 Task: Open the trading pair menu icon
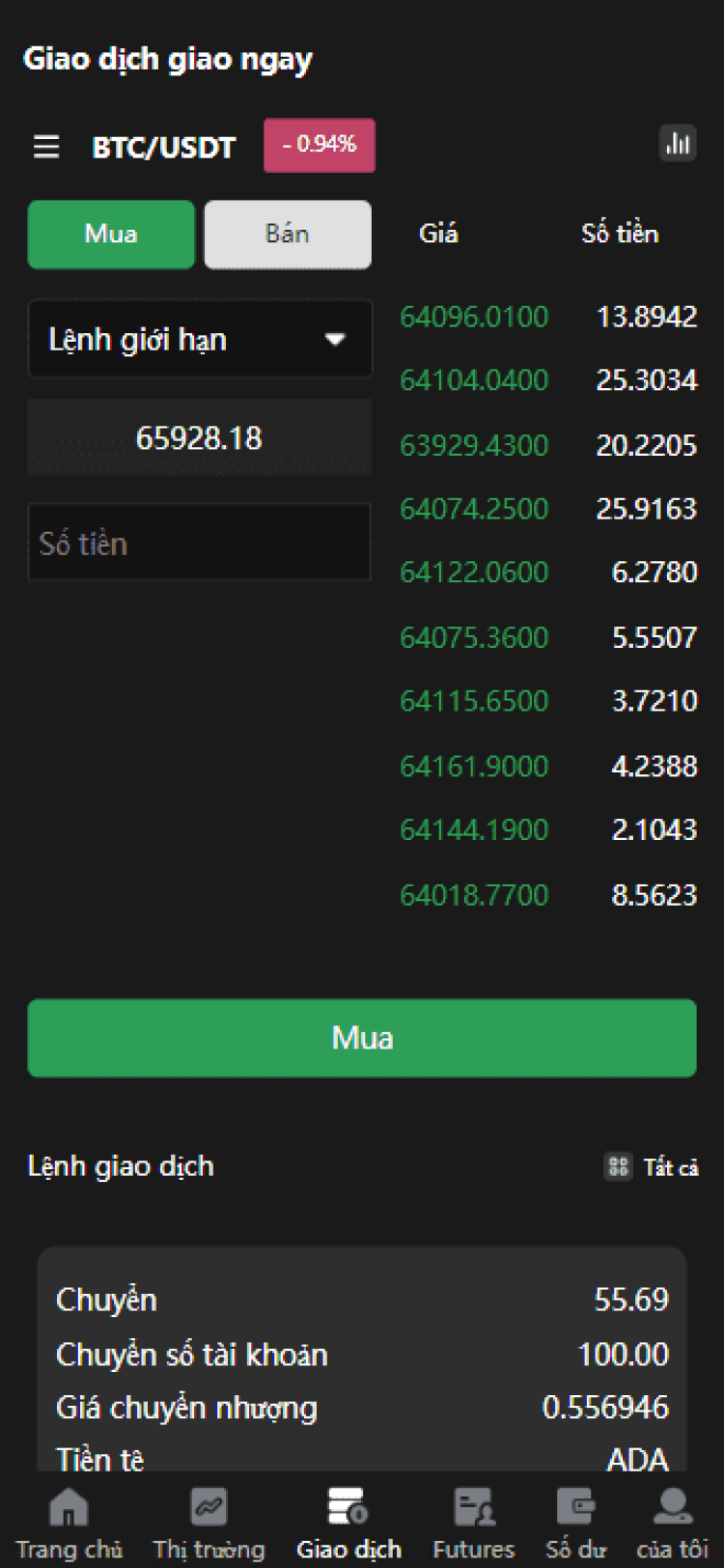pos(46,147)
